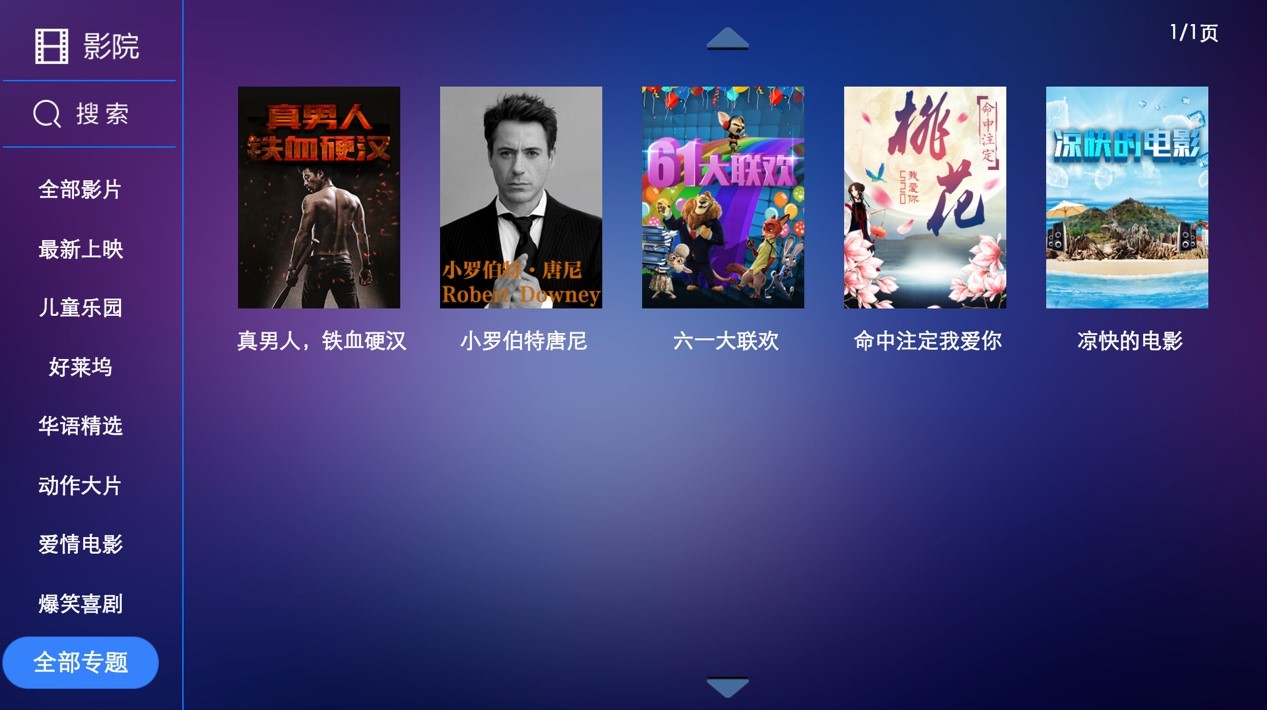Tap the down arrow for next page
The image size is (1267, 710).
click(727, 687)
